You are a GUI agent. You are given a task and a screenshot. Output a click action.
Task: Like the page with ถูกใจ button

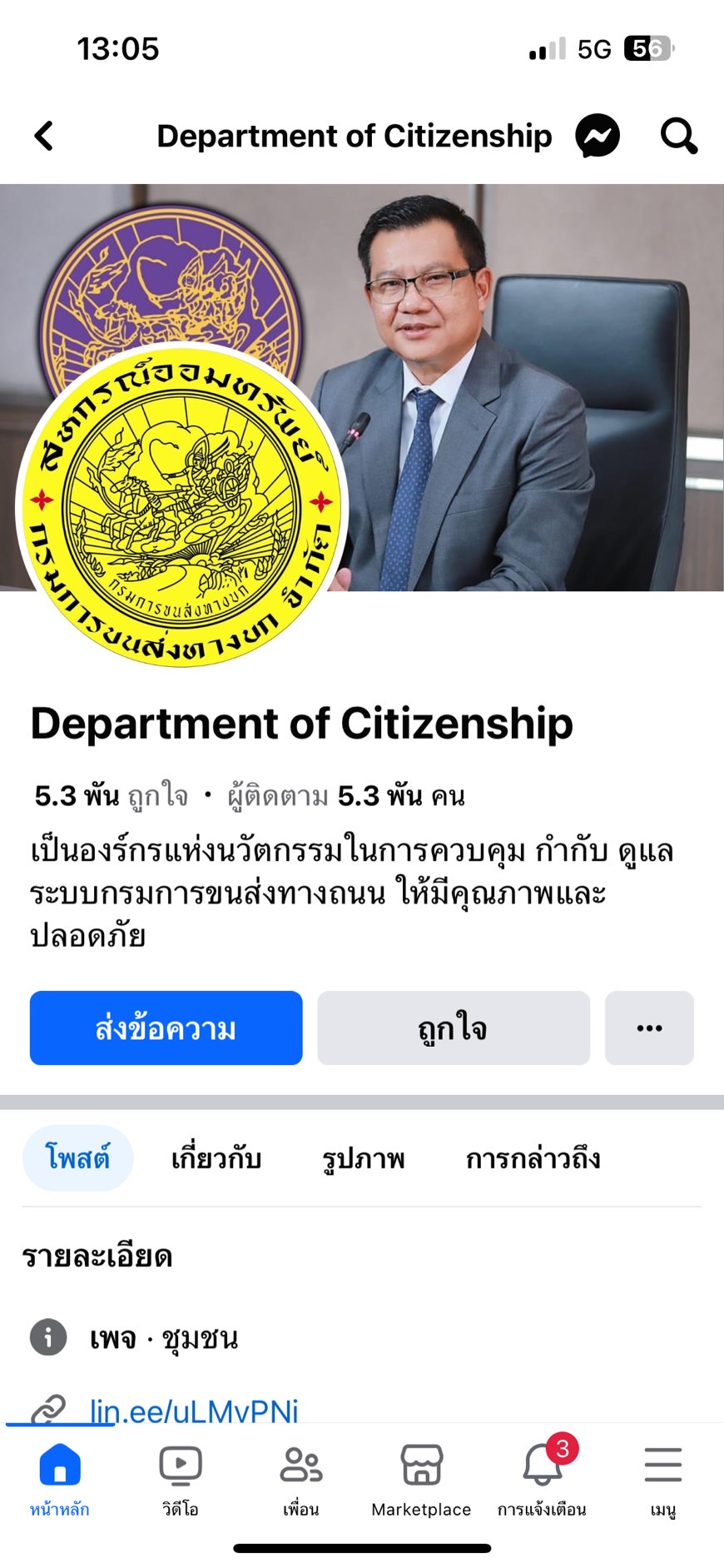pyautogui.click(x=454, y=1028)
